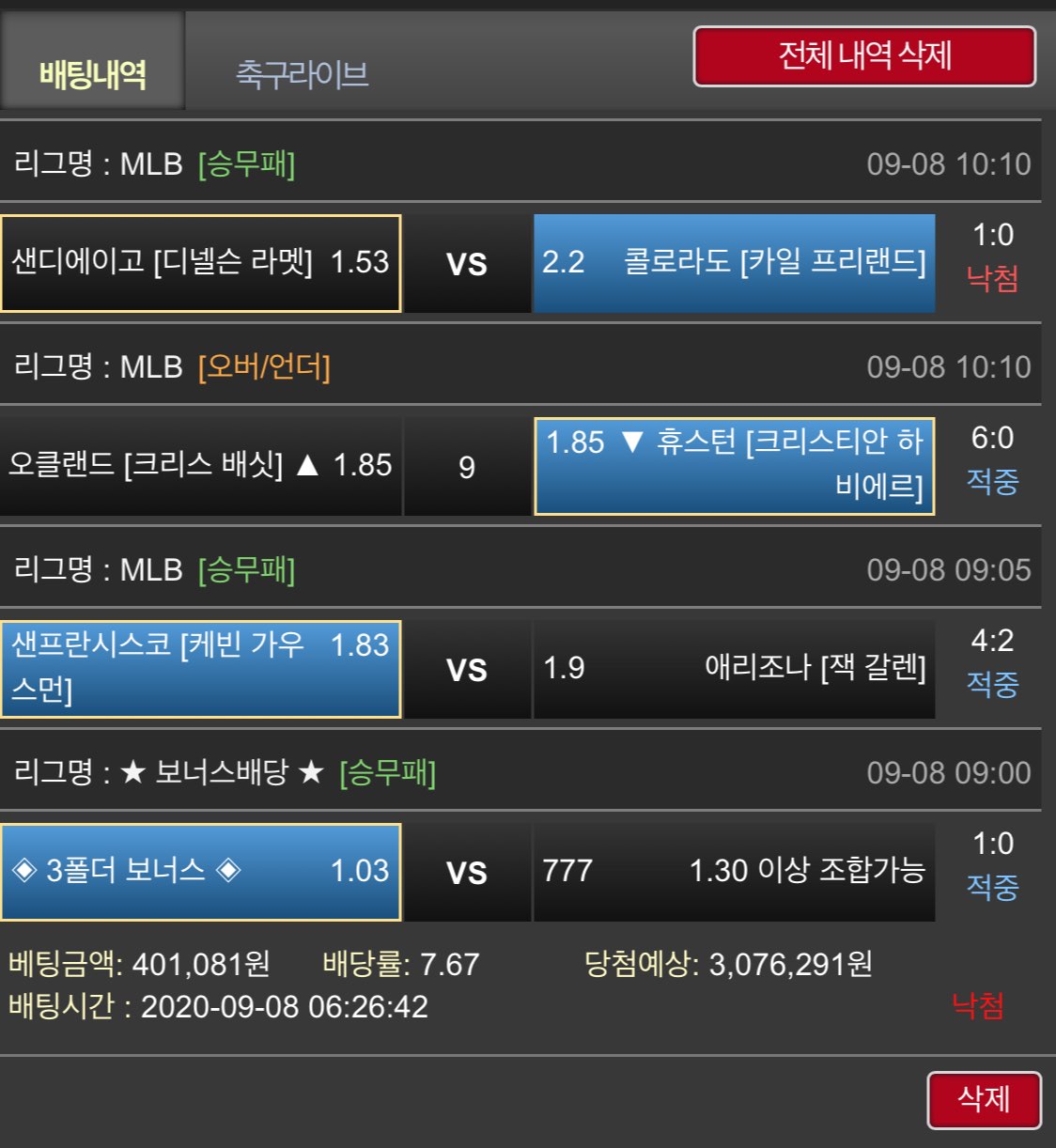Tap the 전체 내역 삭제 button
The height and width of the screenshot is (1148, 1056).
(864, 56)
